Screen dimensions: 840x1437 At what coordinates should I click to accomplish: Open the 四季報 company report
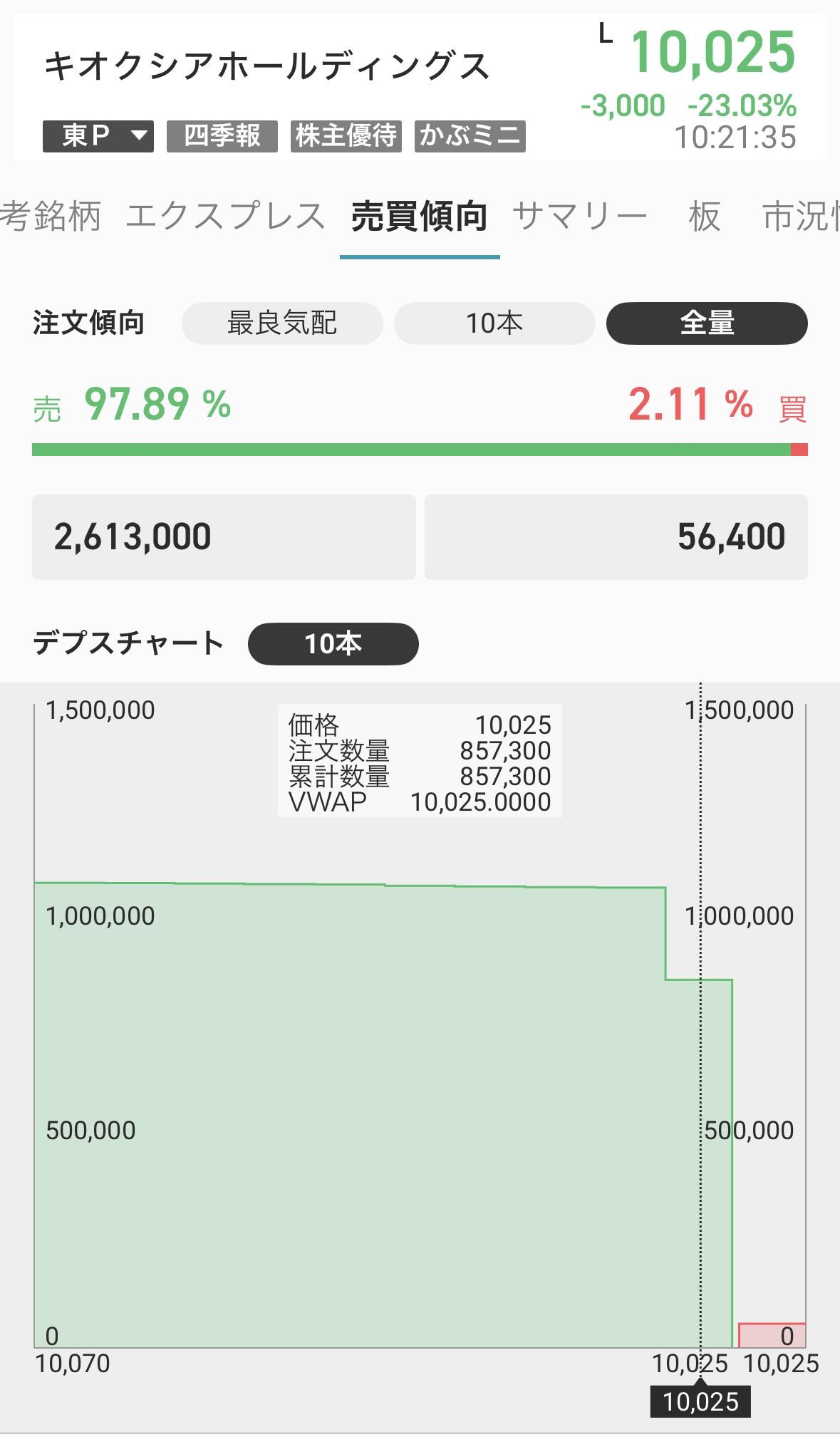point(222,135)
